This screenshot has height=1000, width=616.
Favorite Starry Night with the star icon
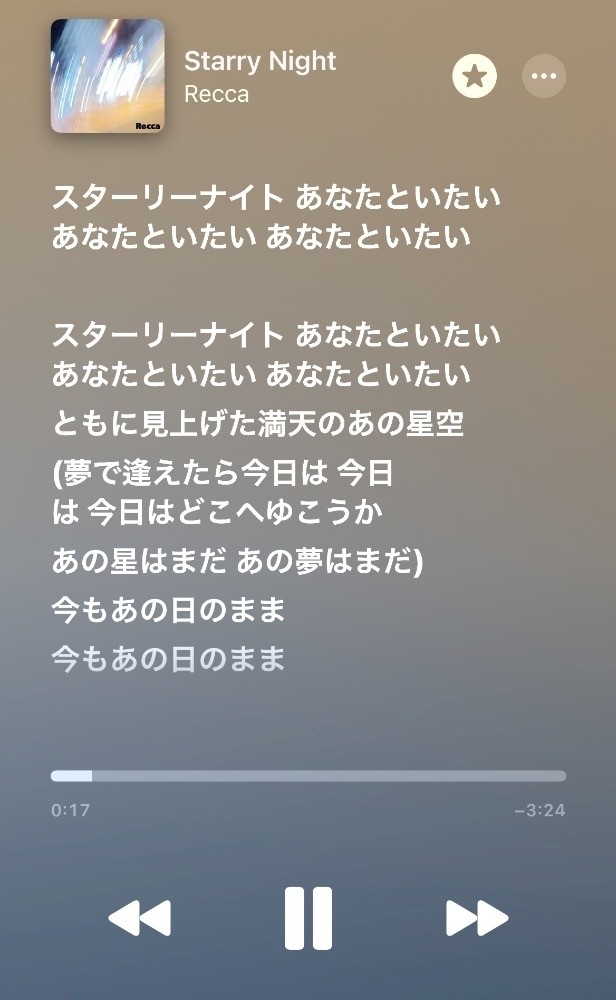point(474,76)
